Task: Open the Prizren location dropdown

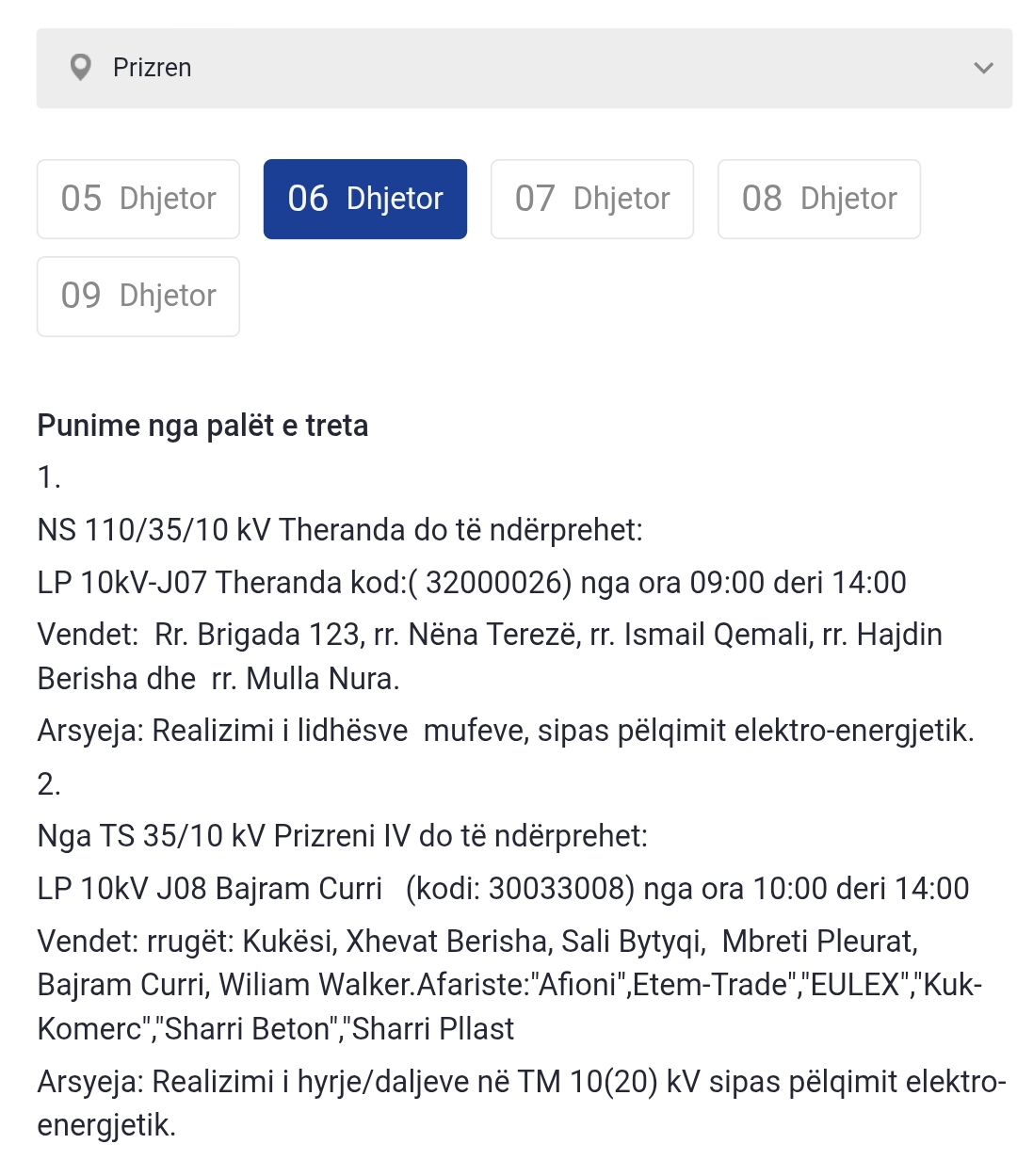Action: pyautogui.click(x=524, y=68)
